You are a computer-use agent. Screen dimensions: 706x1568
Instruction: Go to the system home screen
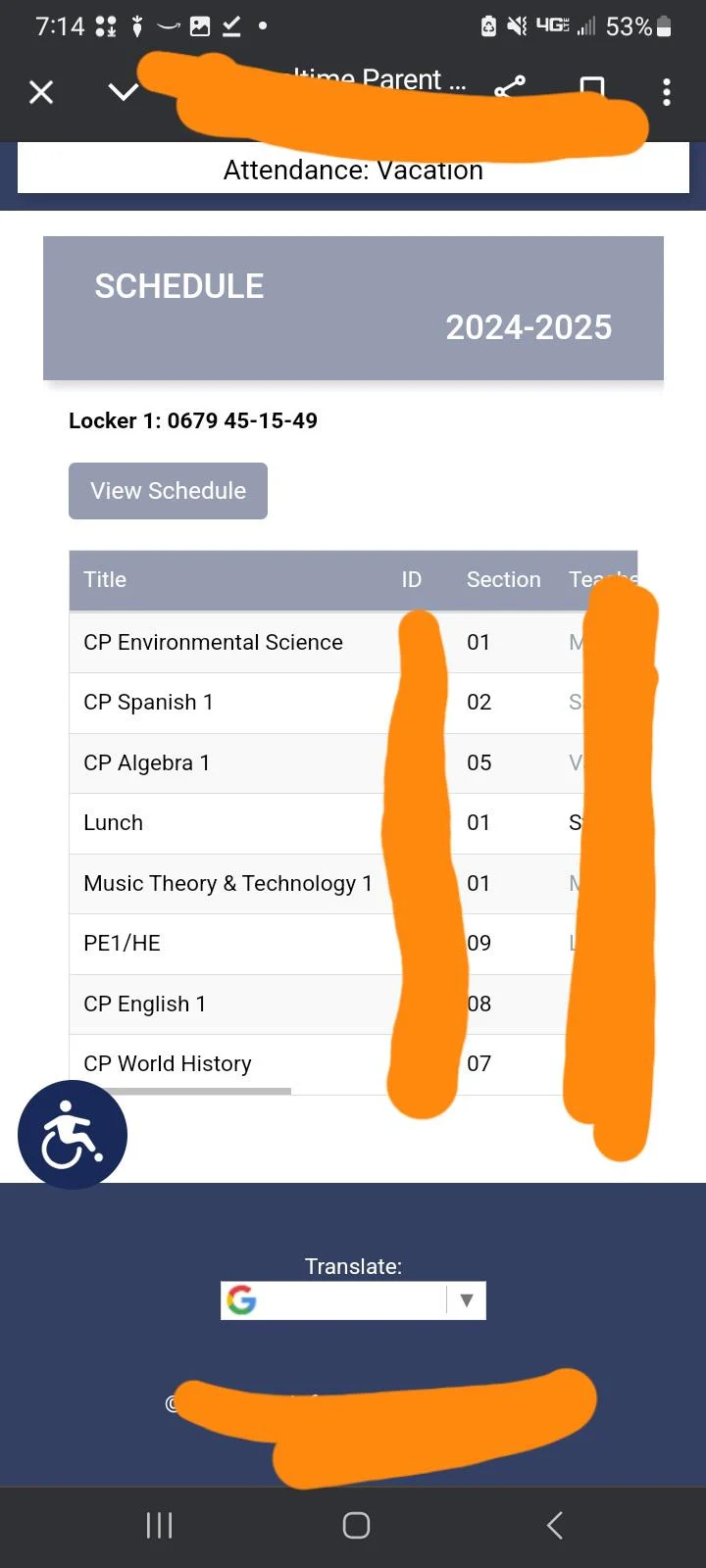click(x=356, y=1525)
